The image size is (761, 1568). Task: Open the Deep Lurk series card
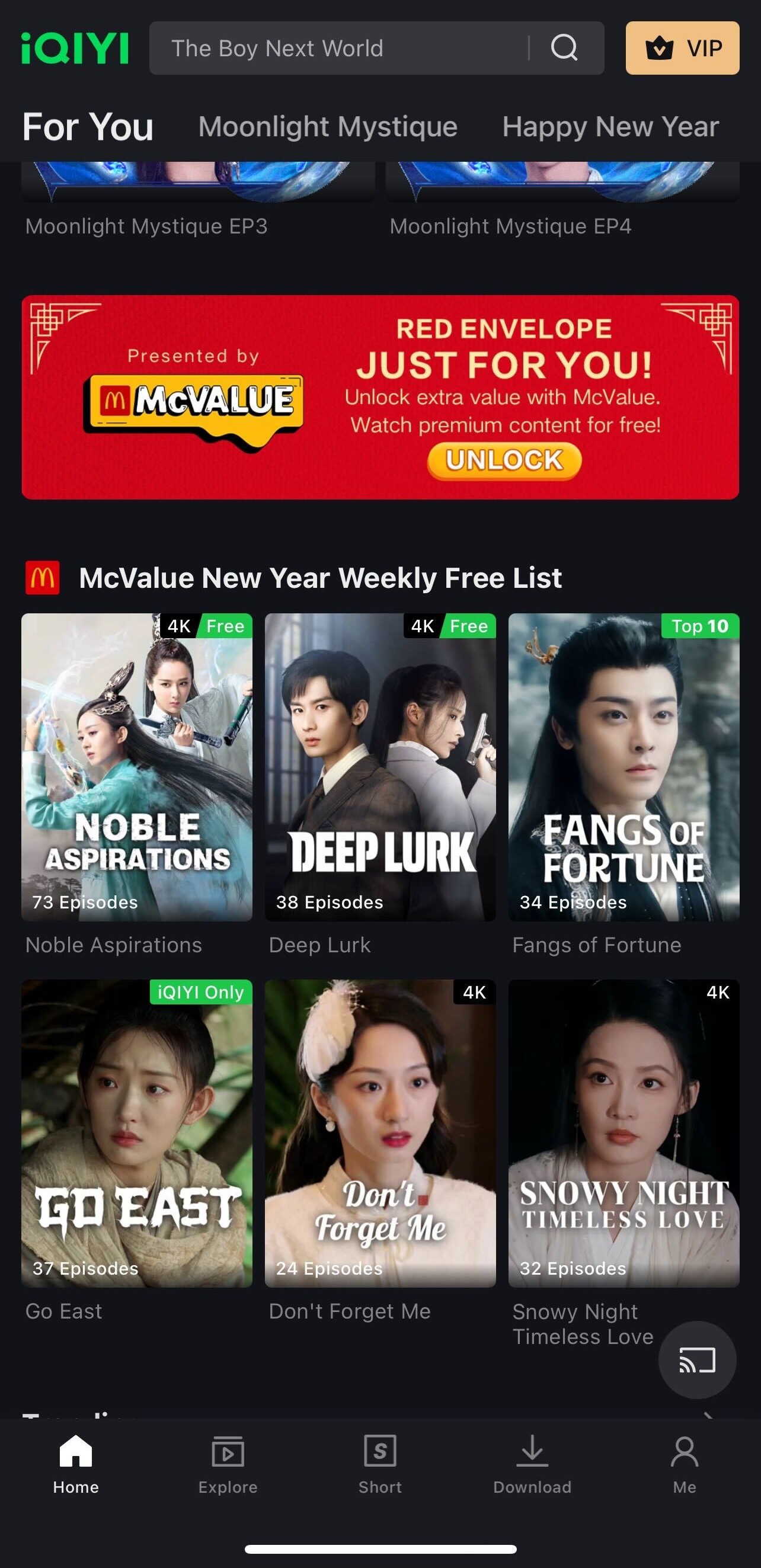click(380, 767)
